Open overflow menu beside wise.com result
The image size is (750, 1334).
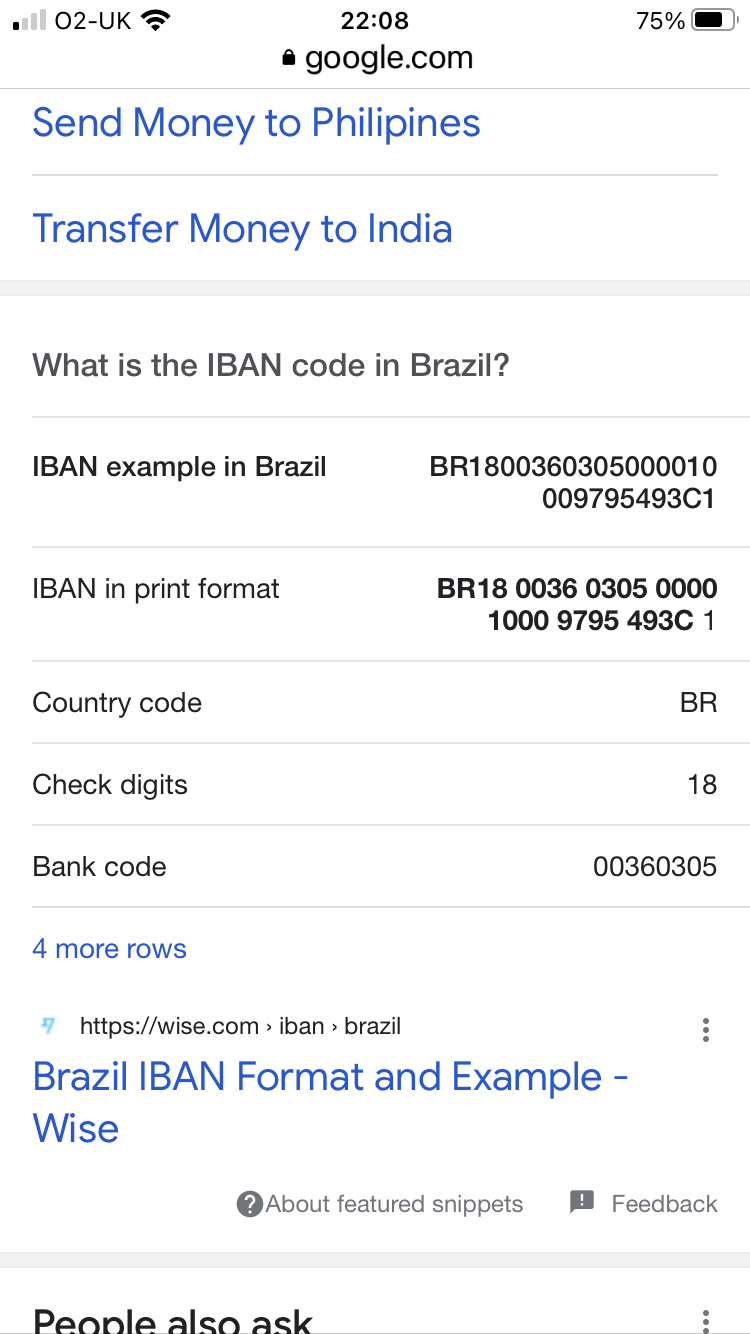(706, 1030)
